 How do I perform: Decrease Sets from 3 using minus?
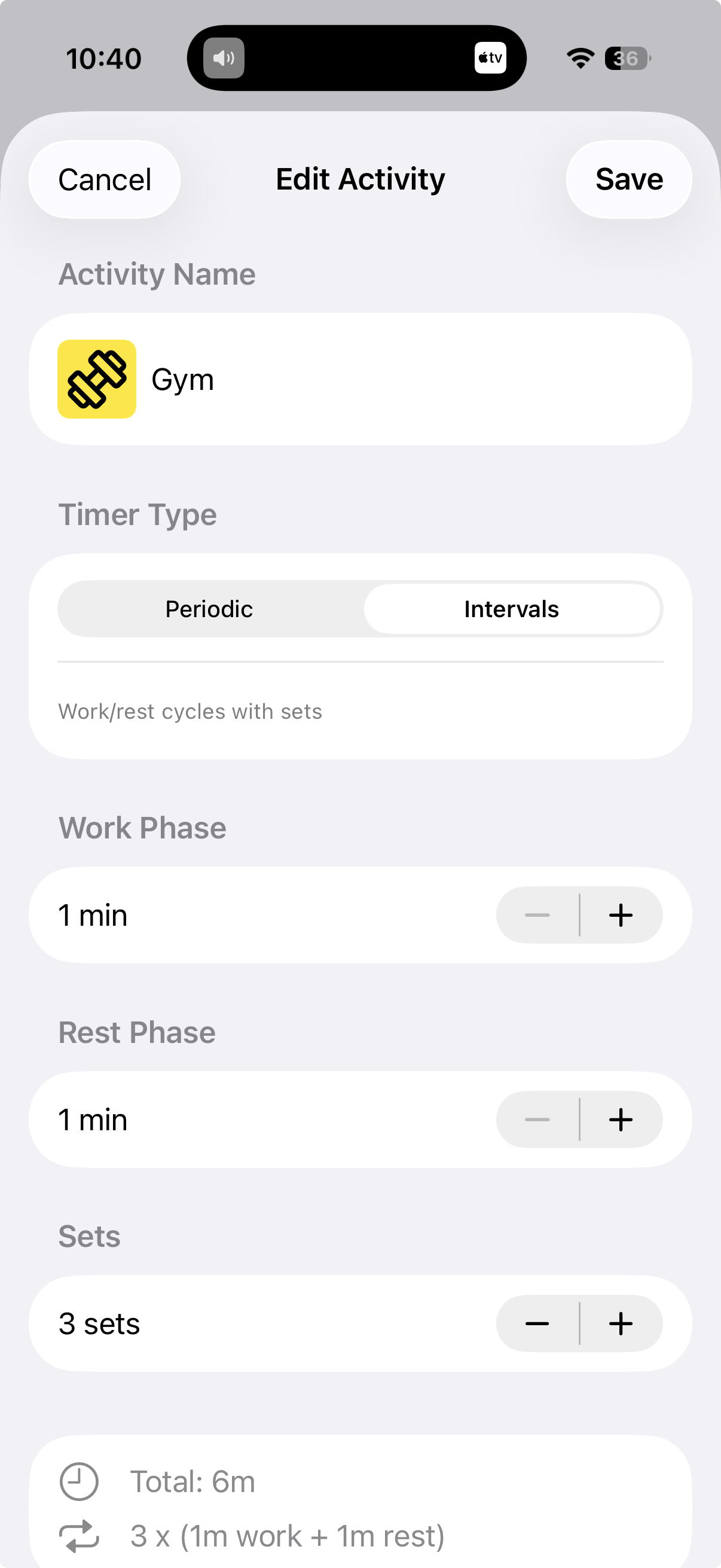537,1323
